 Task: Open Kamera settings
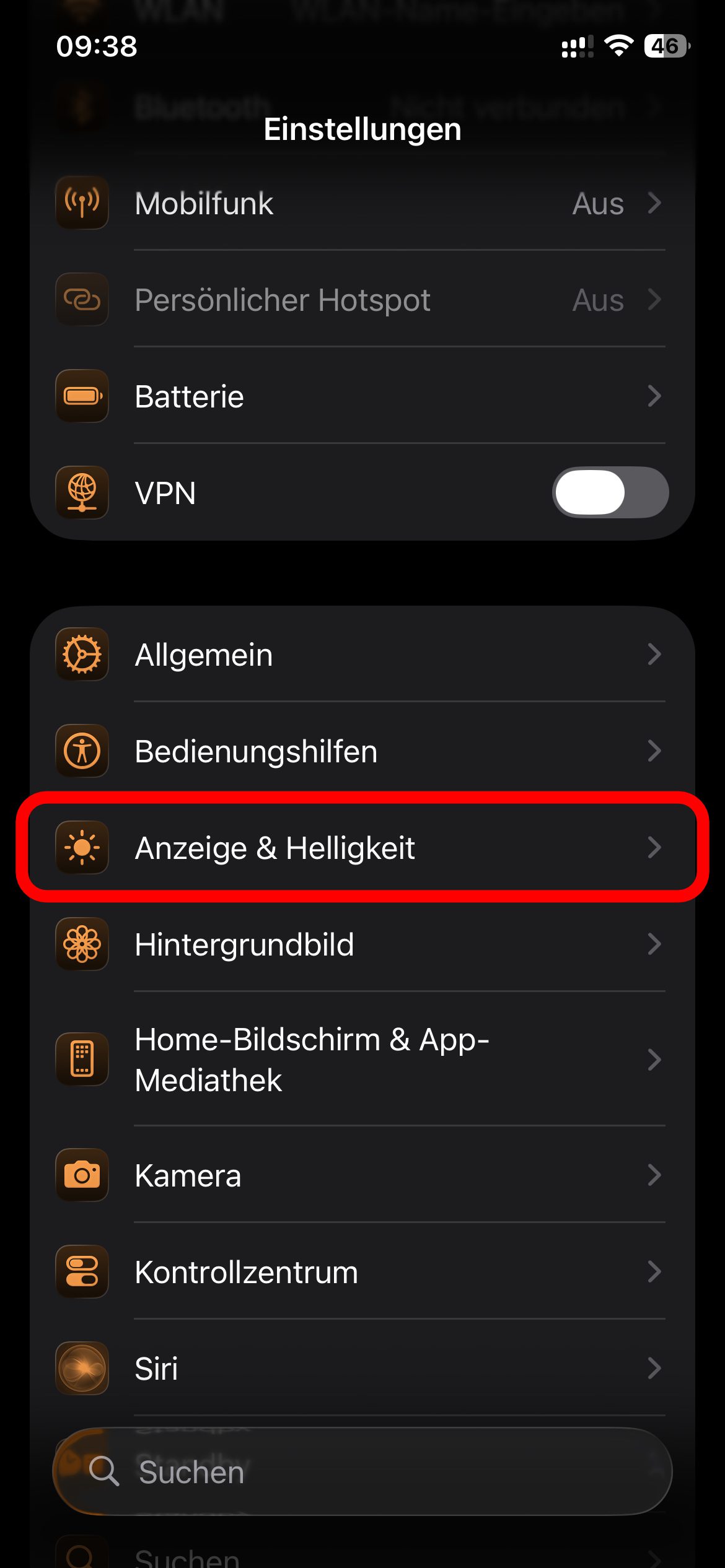362,1175
